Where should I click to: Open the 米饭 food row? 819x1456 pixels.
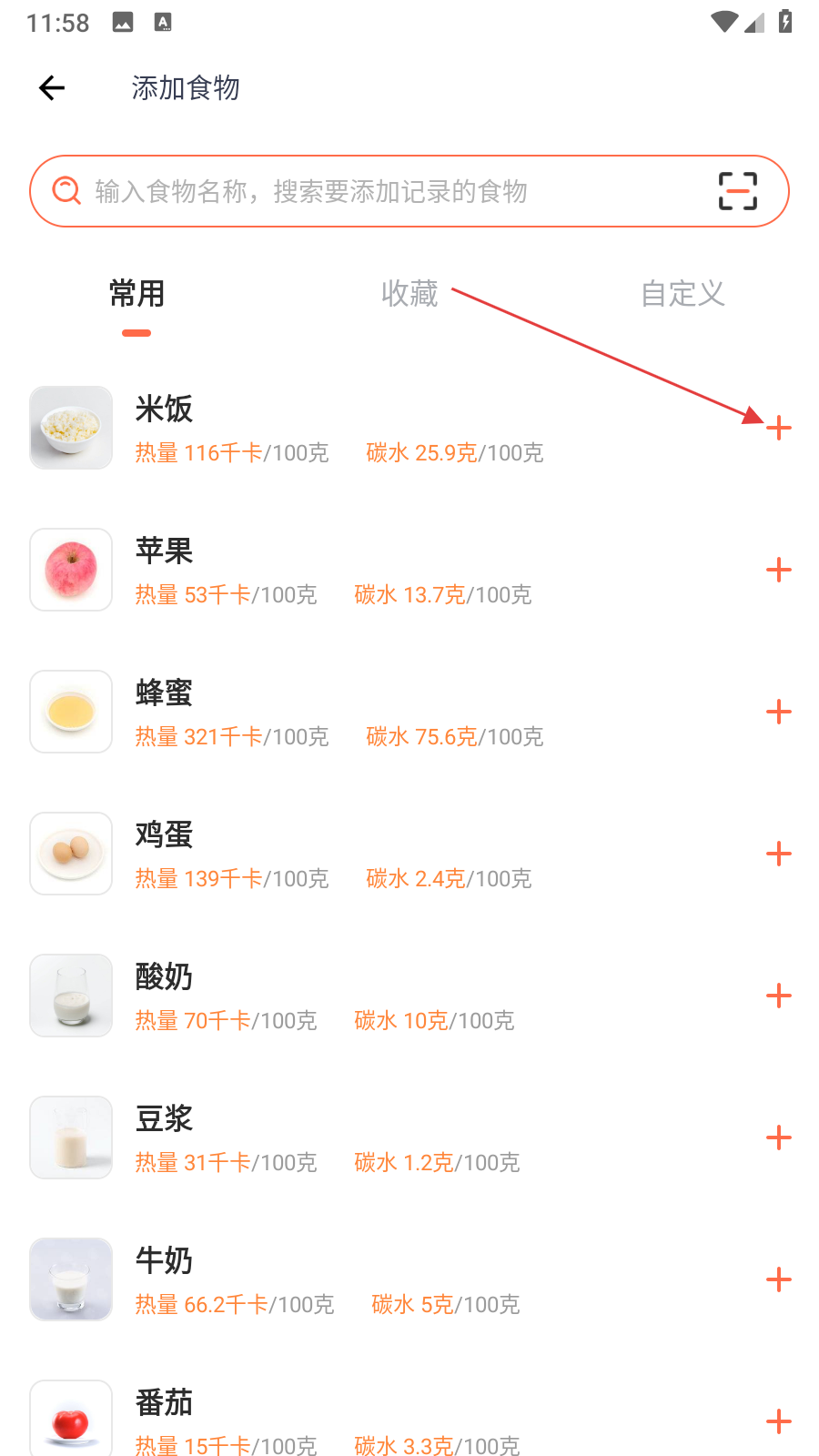click(364, 429)
